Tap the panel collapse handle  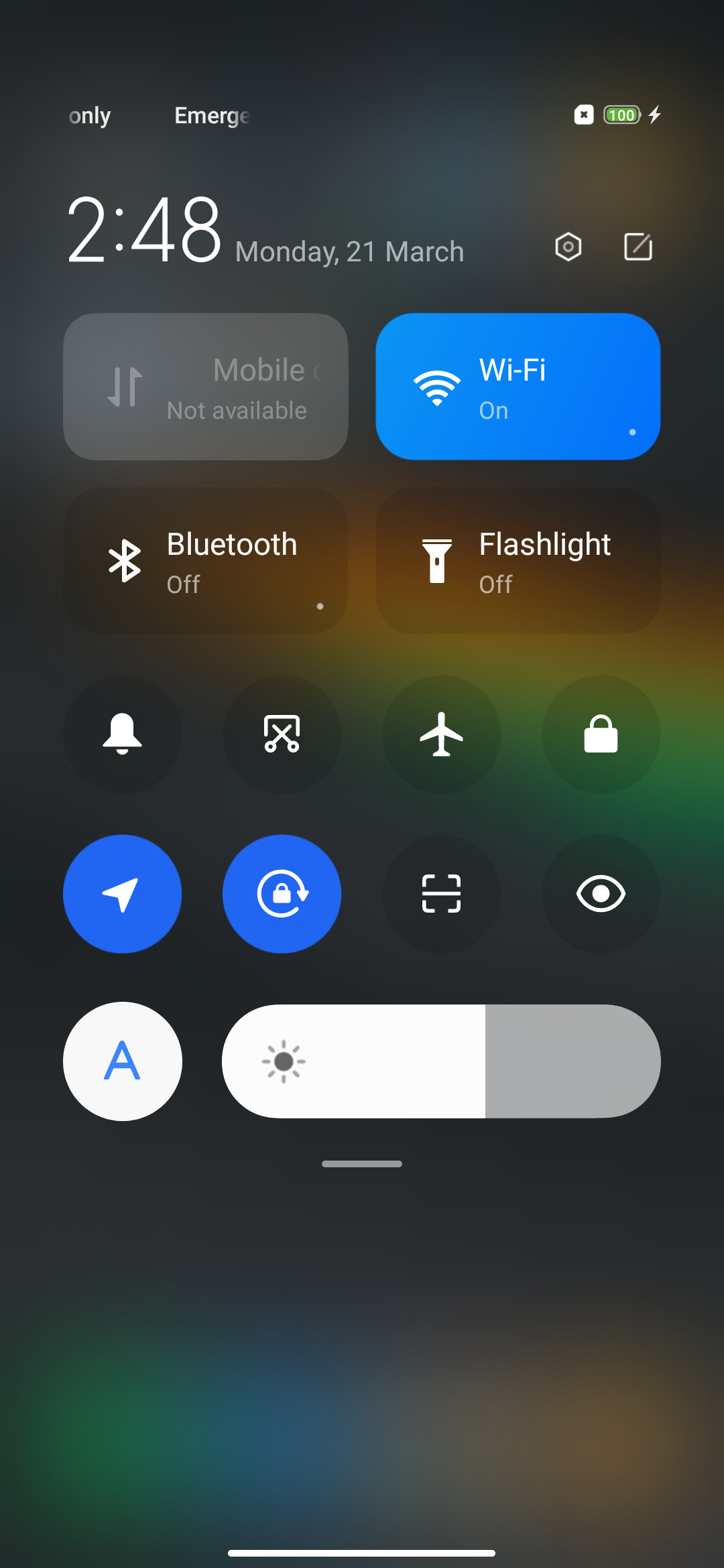point(362,1164)
